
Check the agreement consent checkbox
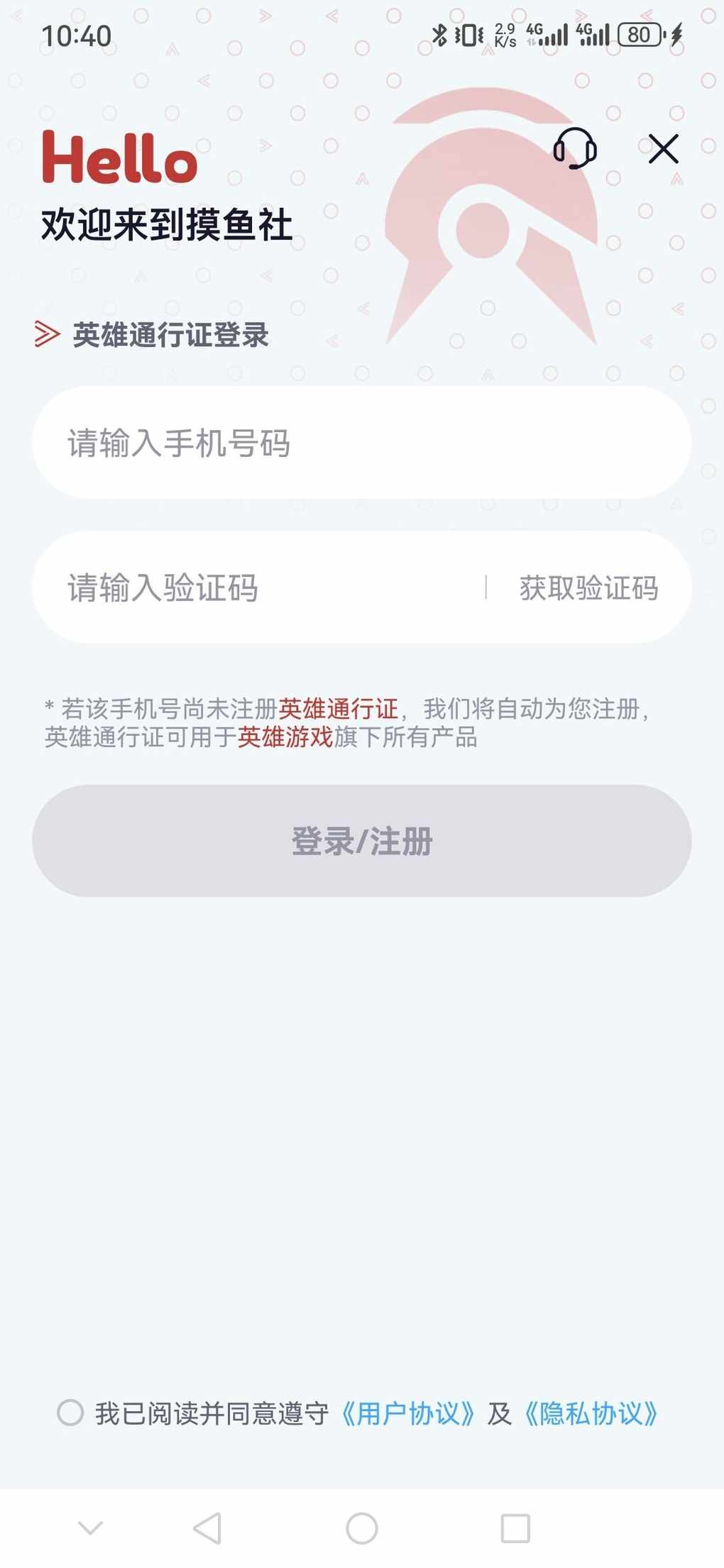(70, 1413)
